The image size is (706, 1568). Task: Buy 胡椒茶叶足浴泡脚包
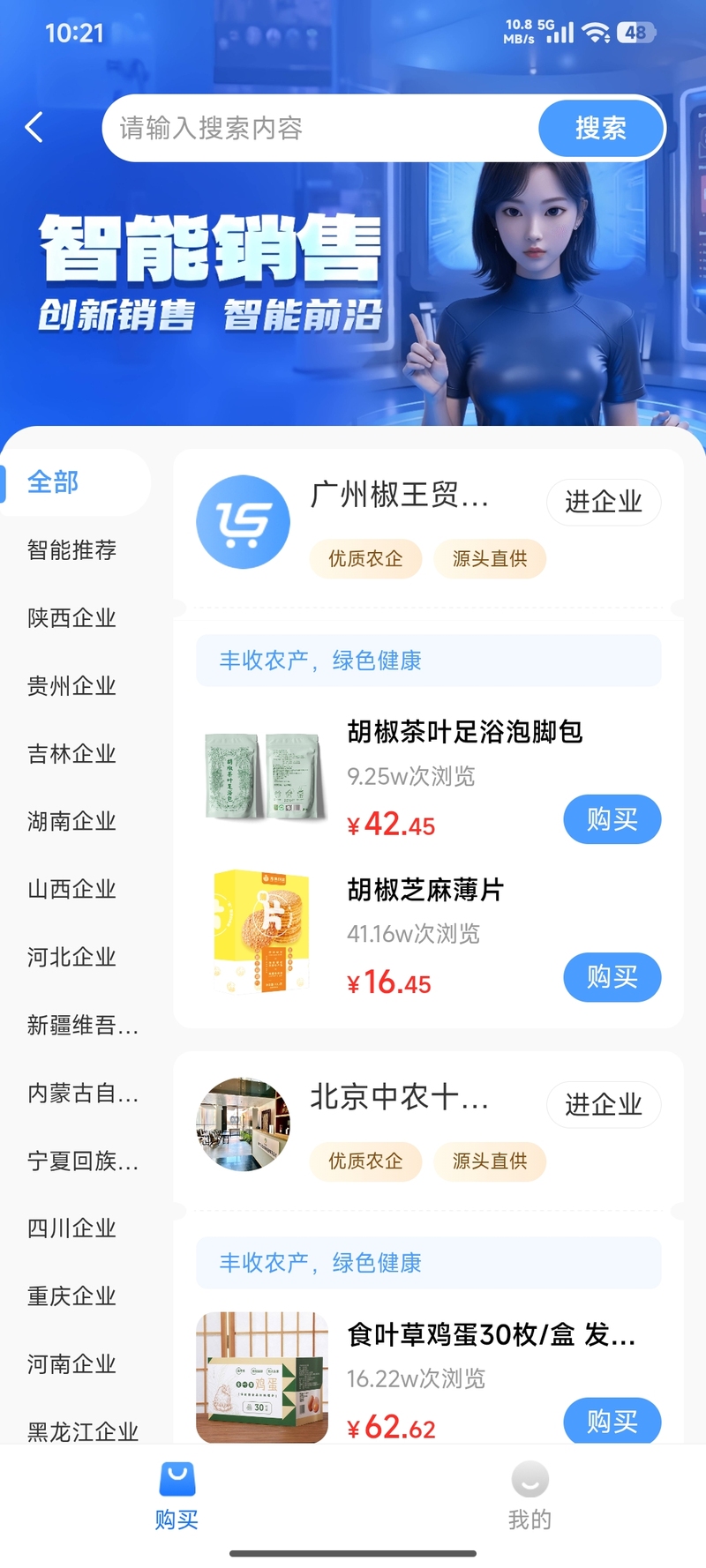click(612, 819)
